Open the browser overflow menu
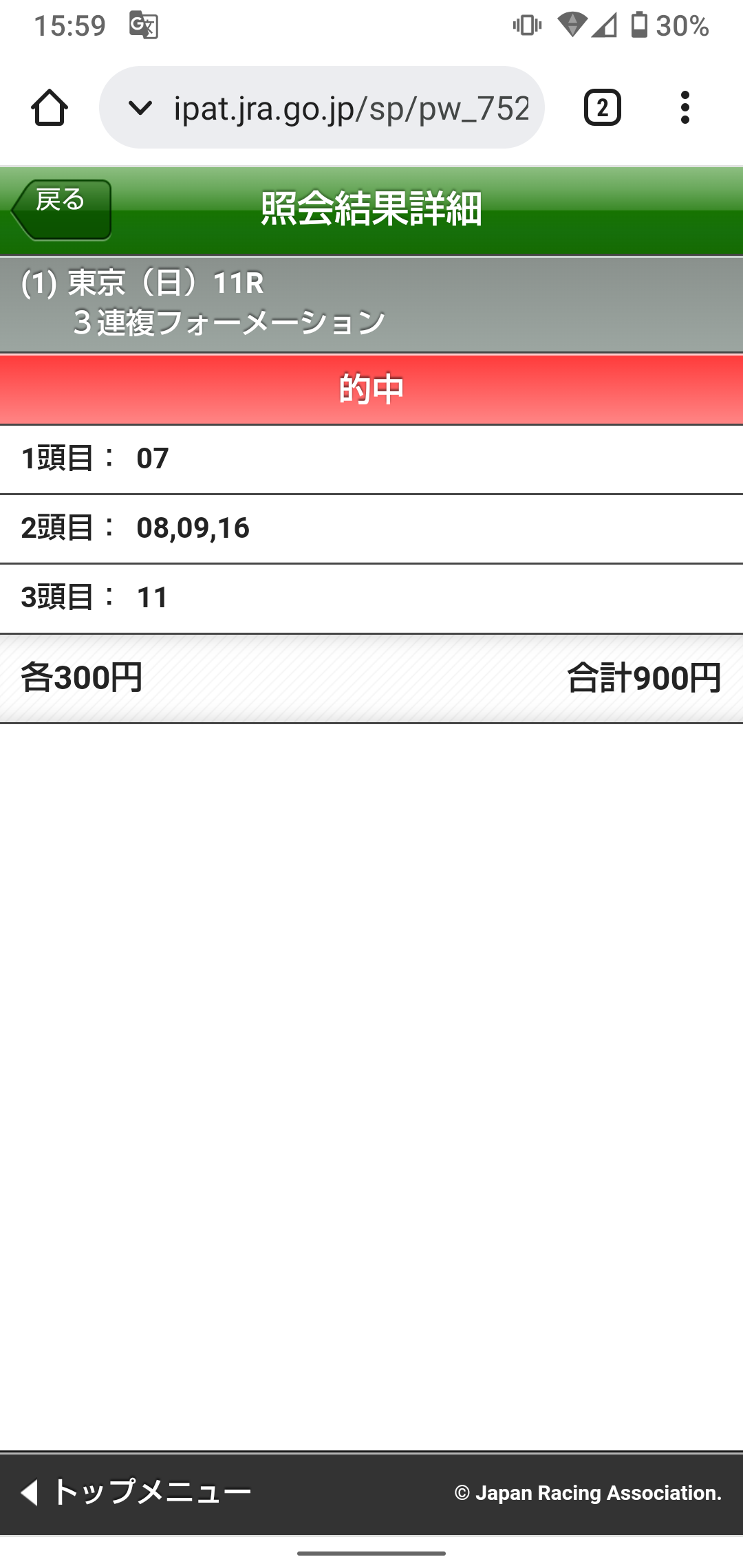This screenshot has height=1568, width=743. [x=684, y=108]
